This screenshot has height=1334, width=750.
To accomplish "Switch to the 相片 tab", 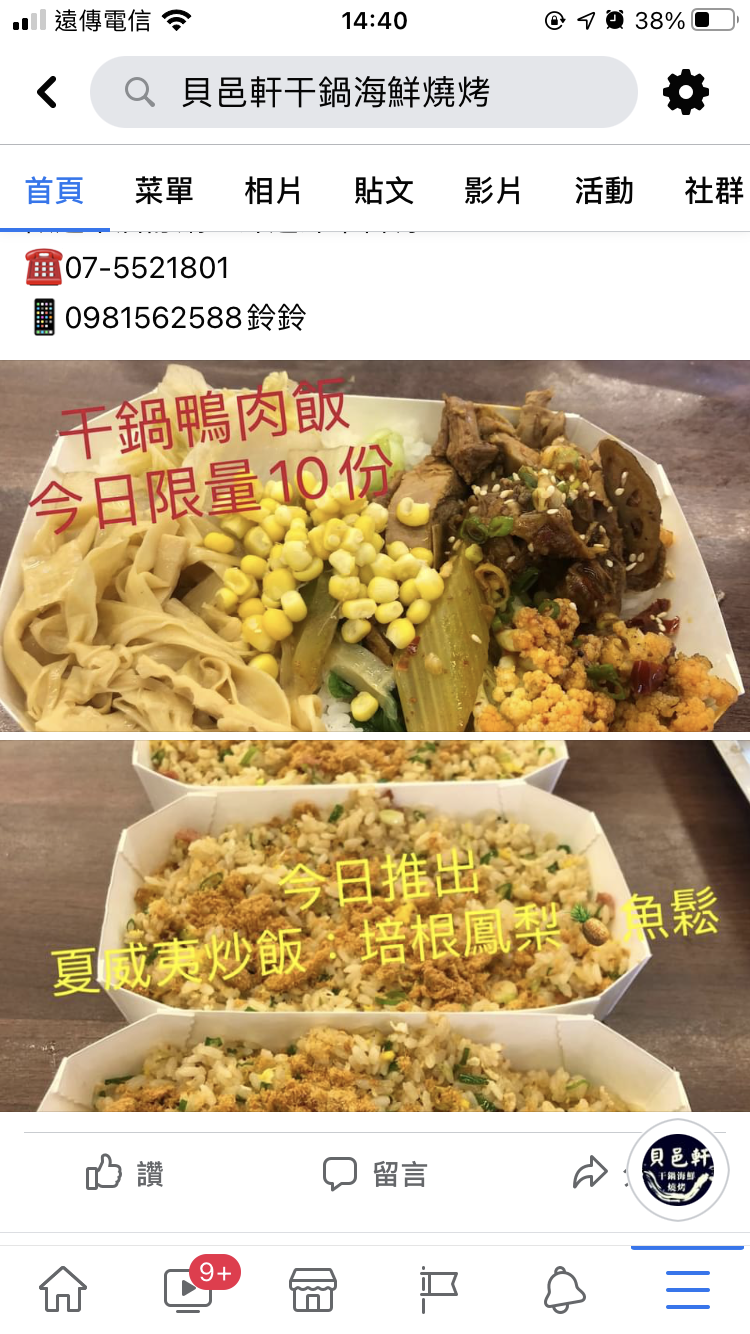I will click(273, 190).
